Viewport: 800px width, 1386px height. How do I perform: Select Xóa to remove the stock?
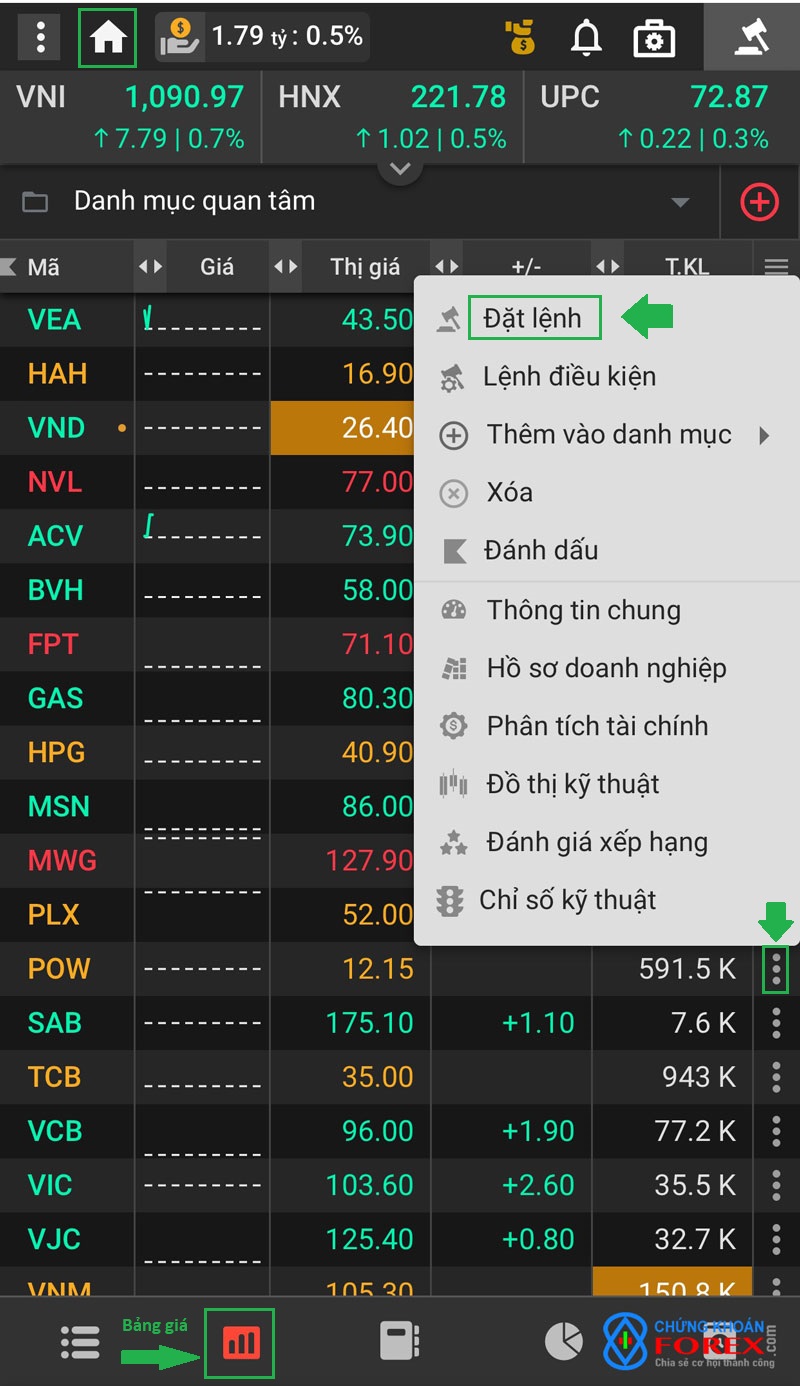click(x=509, y=492)
